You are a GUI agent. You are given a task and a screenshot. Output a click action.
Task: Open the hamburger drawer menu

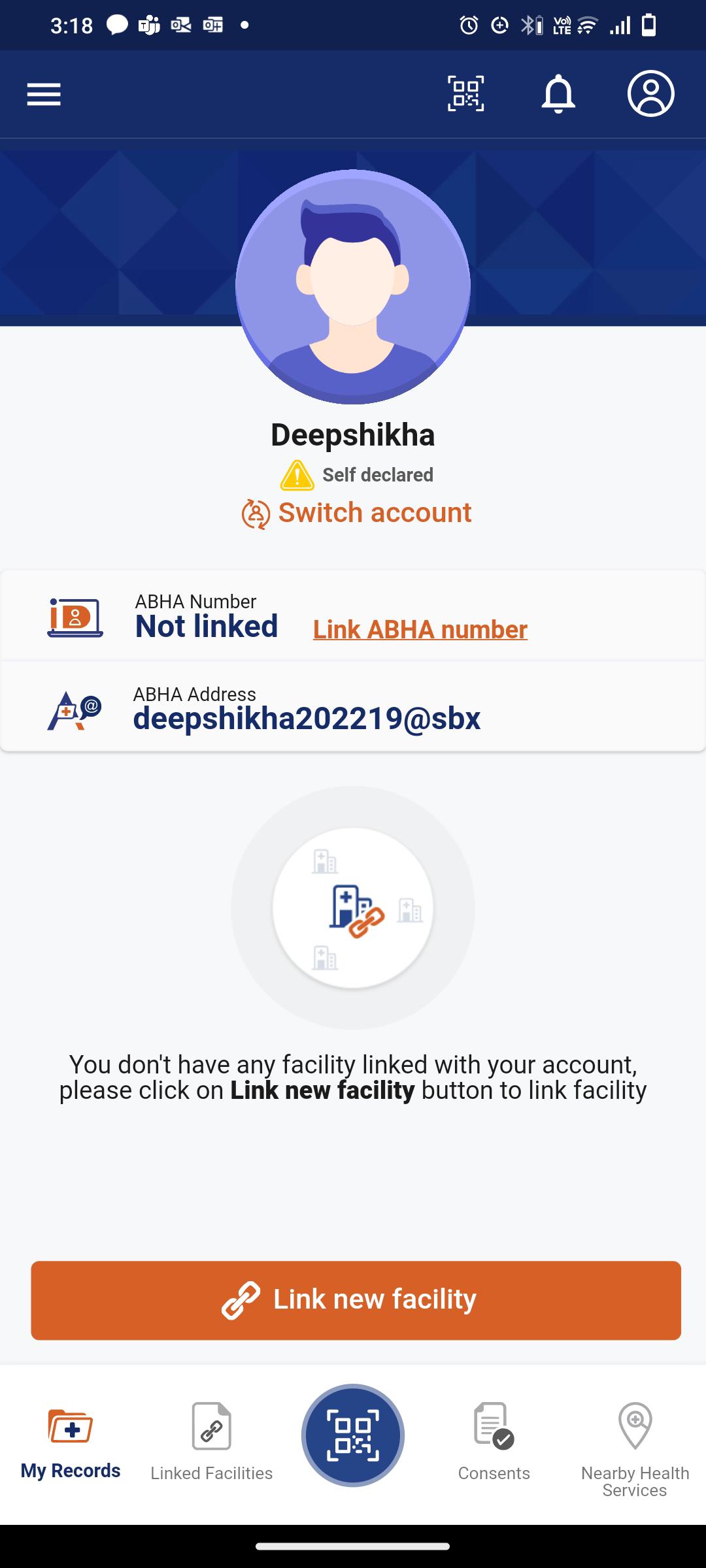44,94
